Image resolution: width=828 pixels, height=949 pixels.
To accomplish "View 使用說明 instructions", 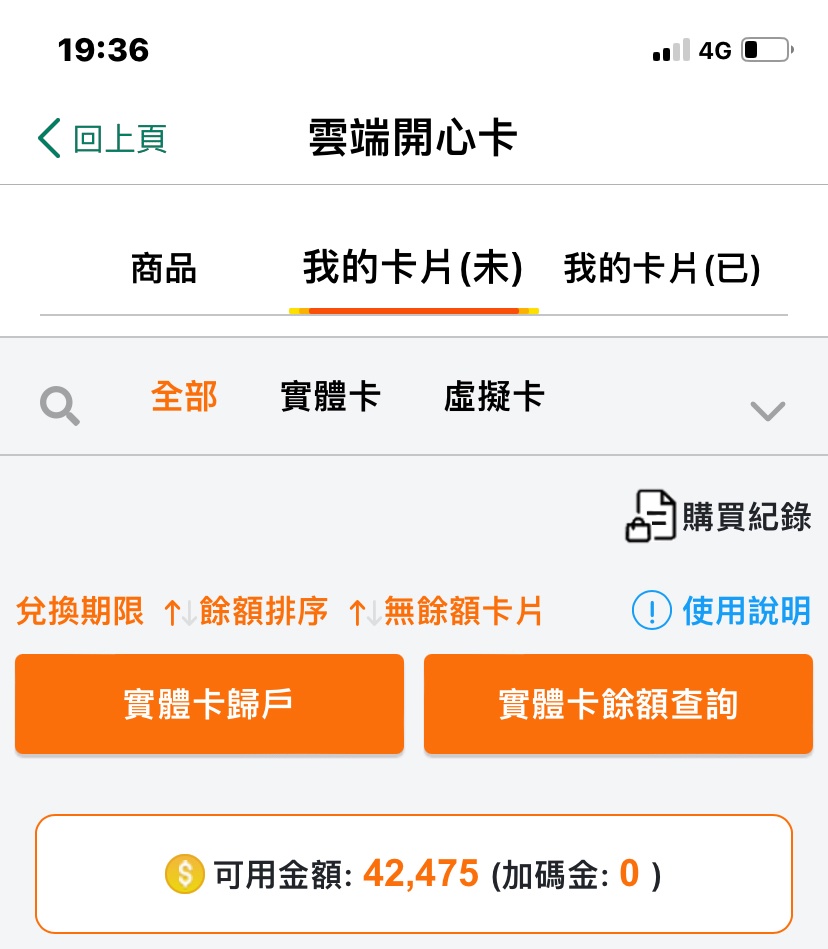I will tap(722, 611).
